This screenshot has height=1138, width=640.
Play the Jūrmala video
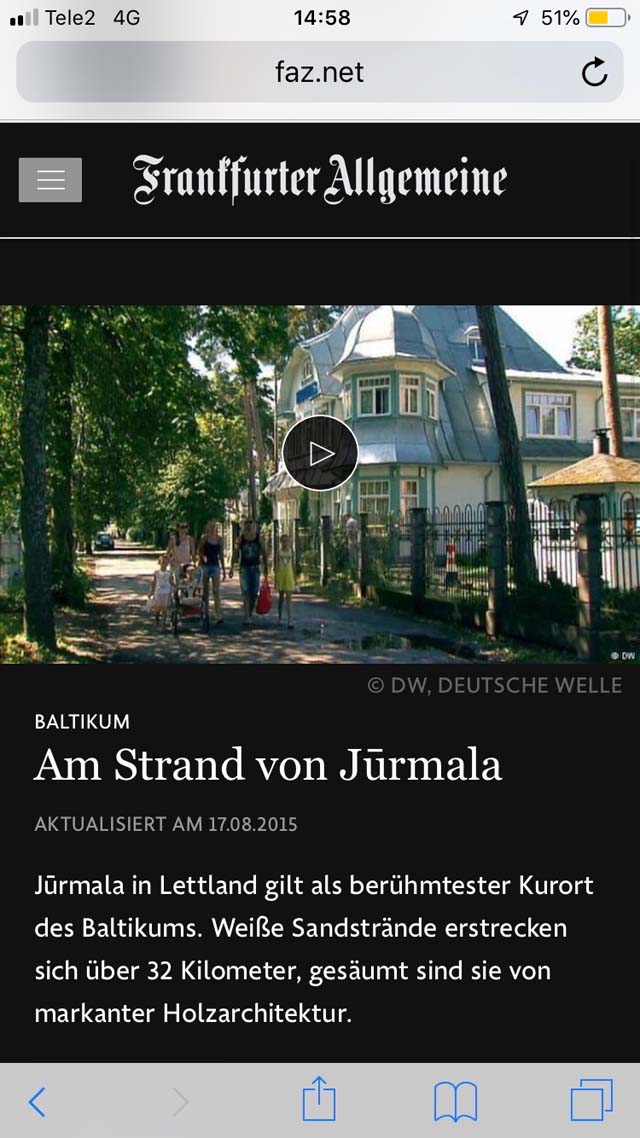(x=320, y=454)
